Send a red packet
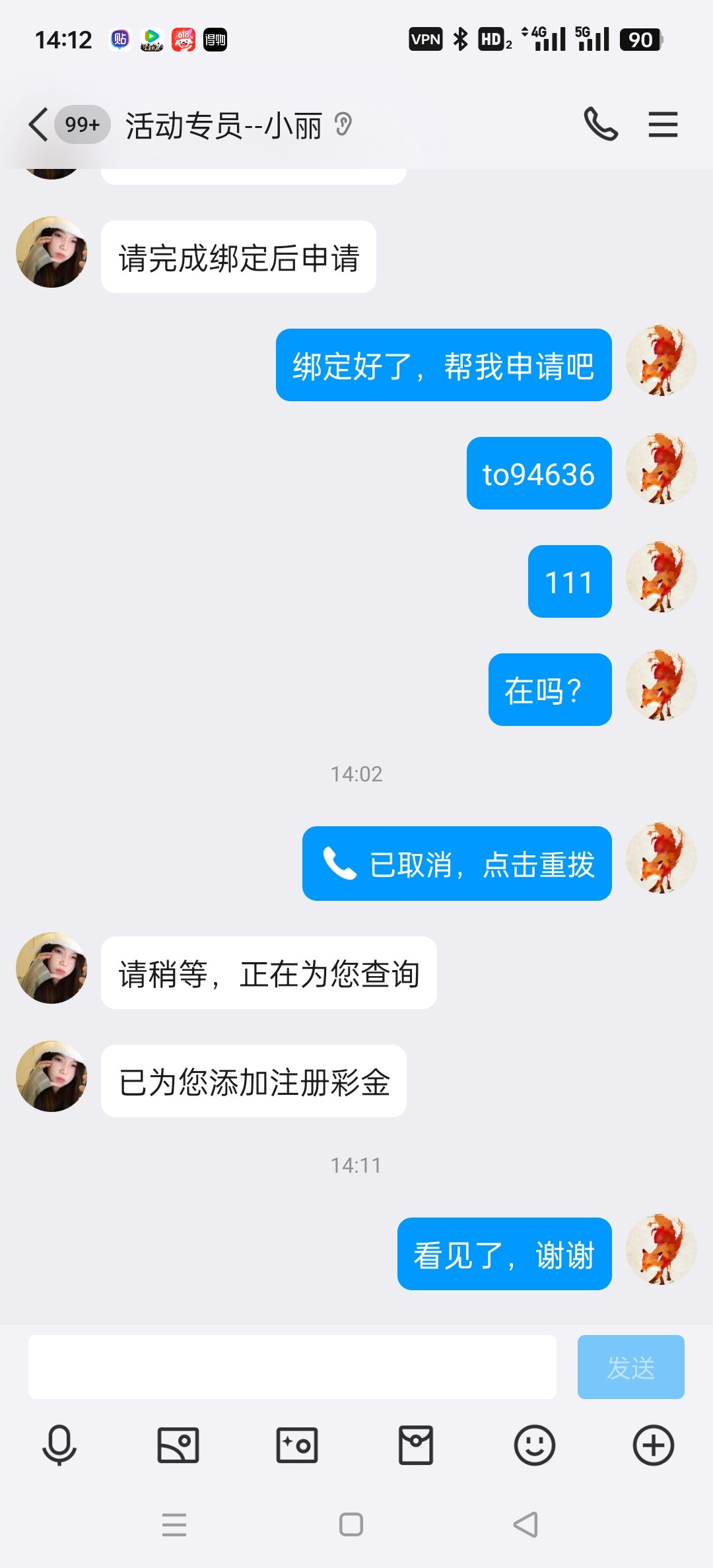 tap(416, 1445)
